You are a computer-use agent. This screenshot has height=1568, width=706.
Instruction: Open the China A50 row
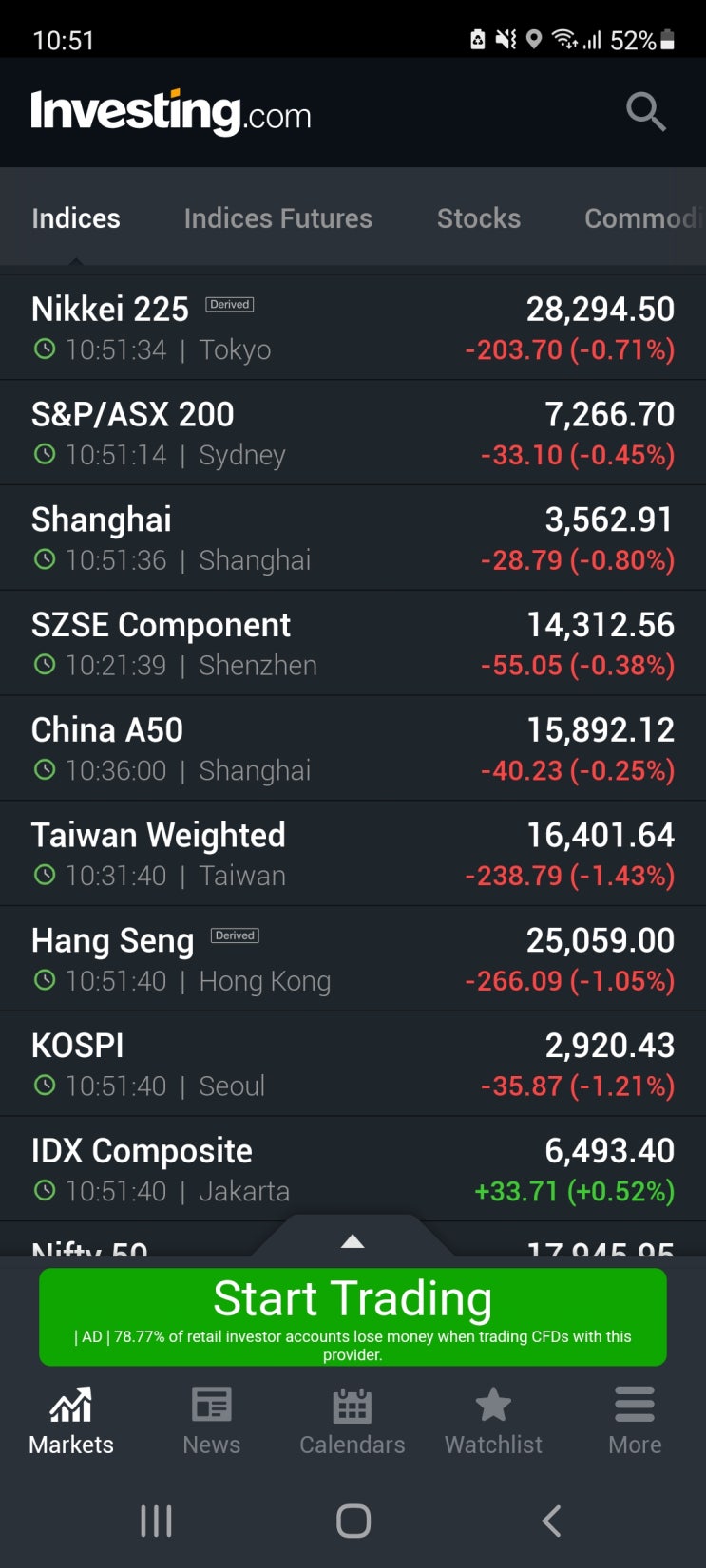pos(353,749)
